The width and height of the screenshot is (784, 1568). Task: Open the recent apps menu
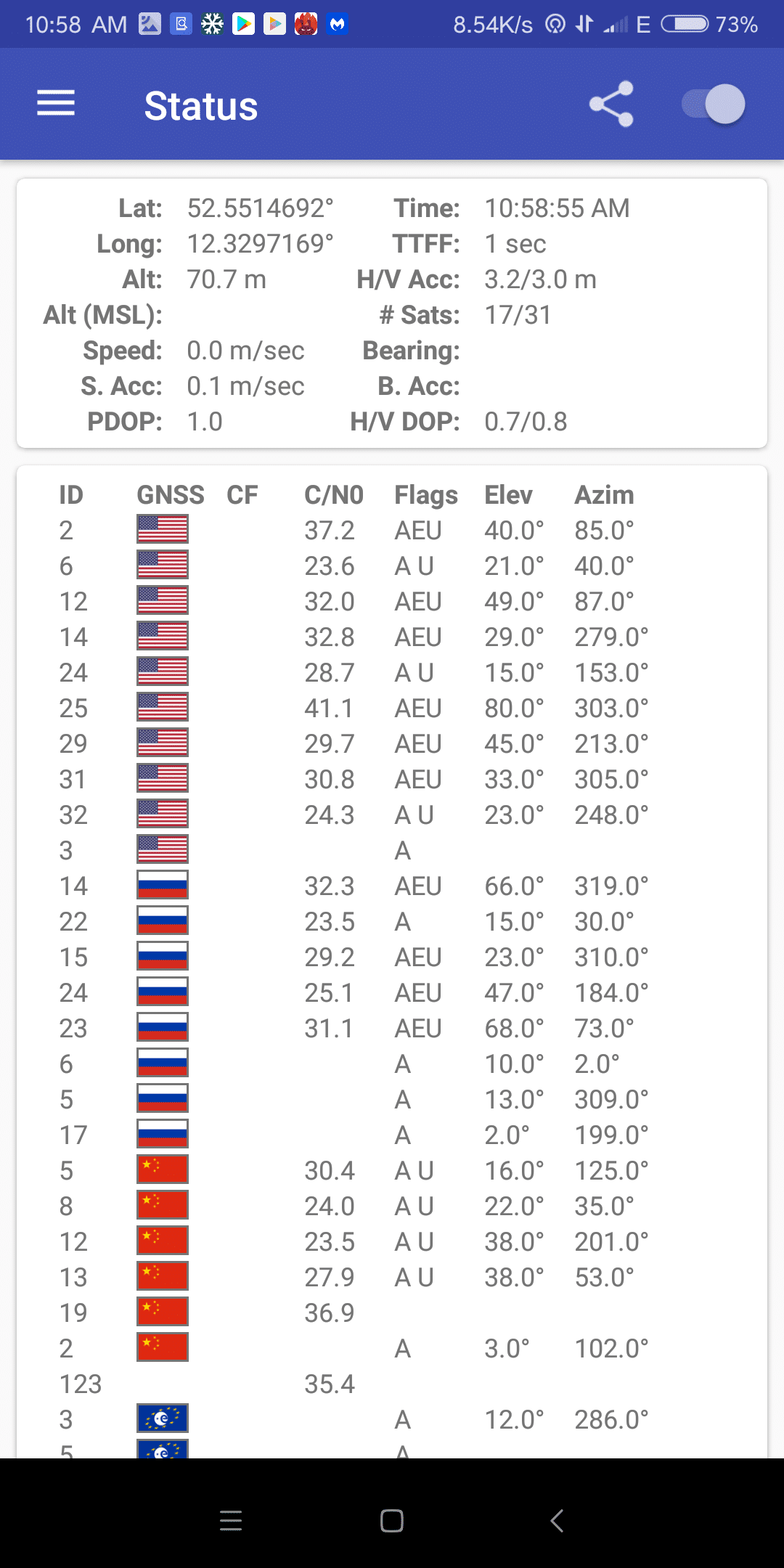click(231, 1520)
